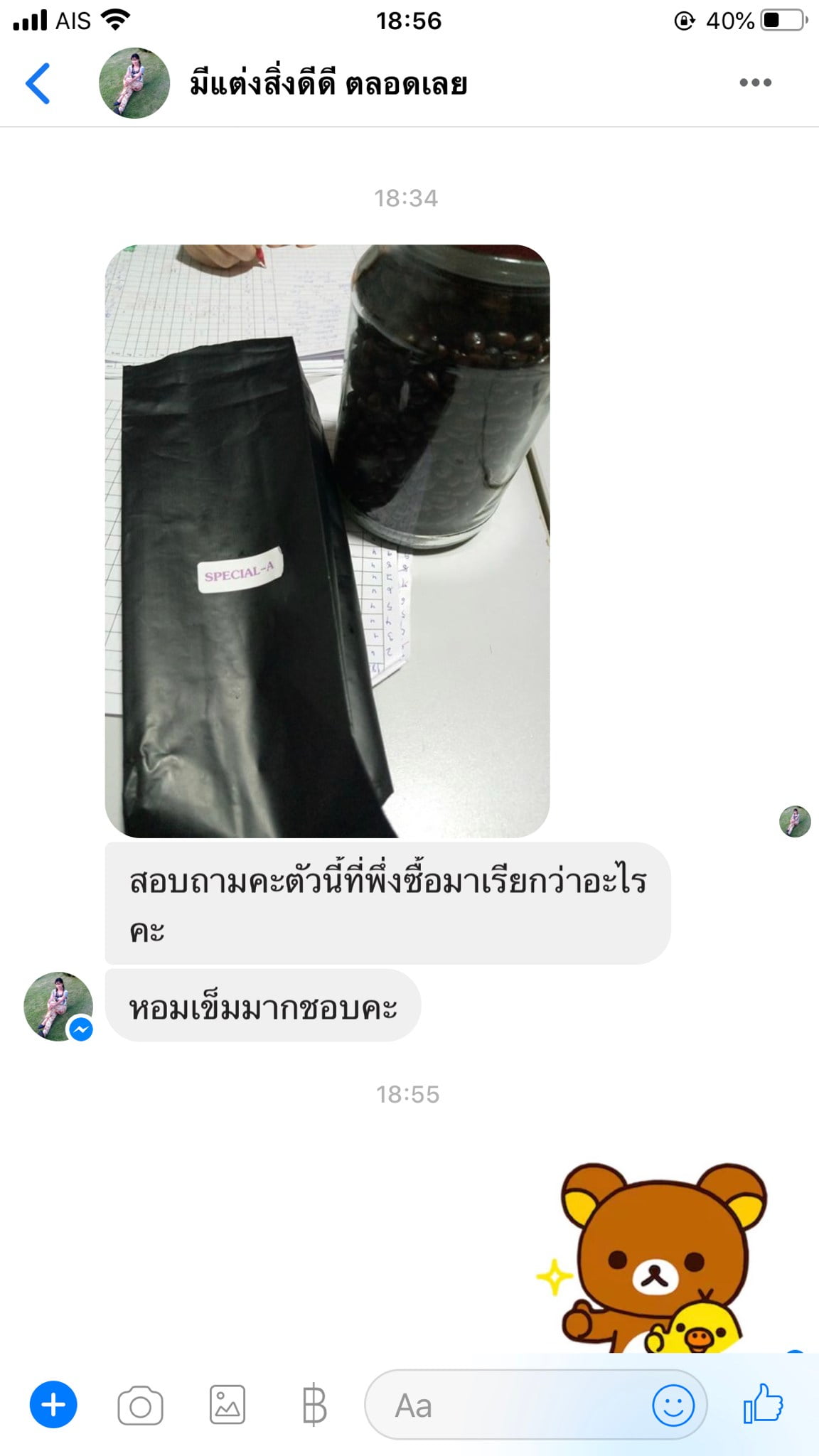Open the shared coffee bag photo
819x1456 pixels.
(x=327, y=541)
